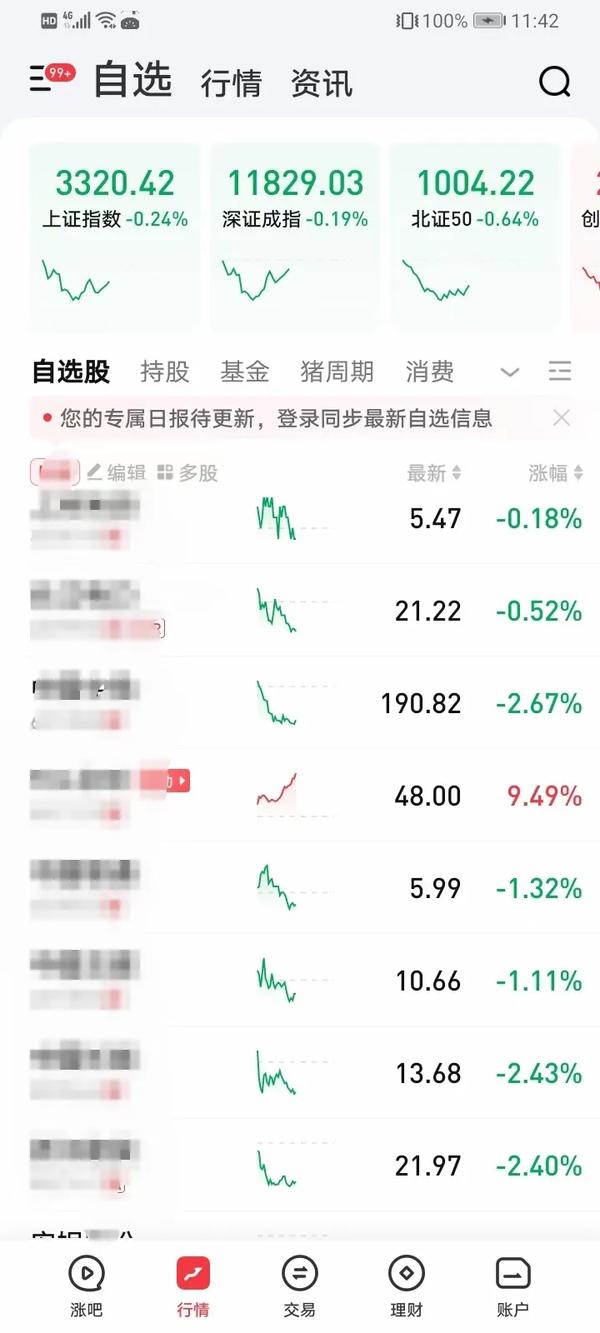This screenshot has height=1333, width=600.
Task: Go to 理财 in bottom navigation
Action: pyautogui.click(x=407, y=1287)
